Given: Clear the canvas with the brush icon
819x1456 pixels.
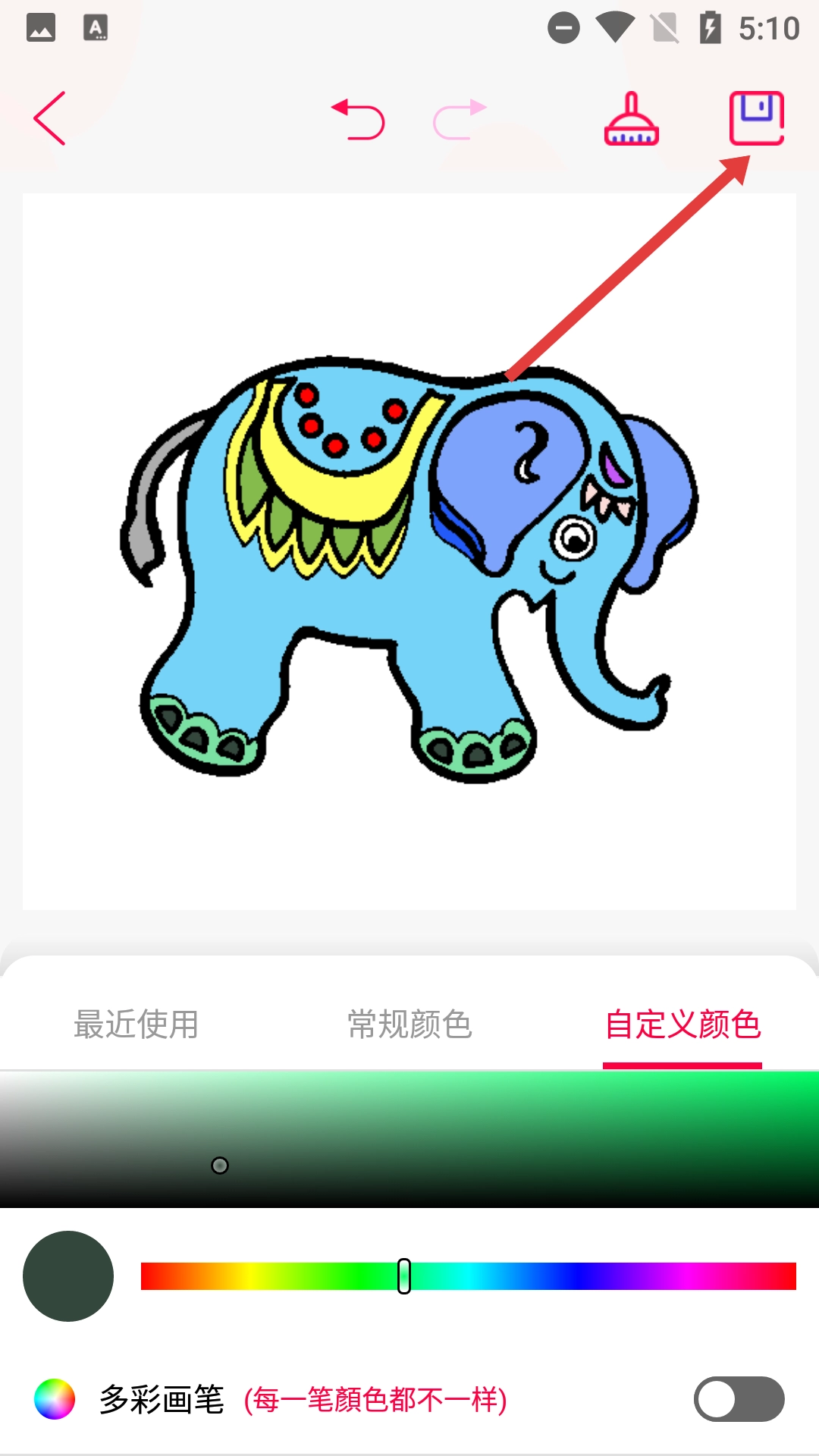Looking at the screenshot, I should click(631, 118).
